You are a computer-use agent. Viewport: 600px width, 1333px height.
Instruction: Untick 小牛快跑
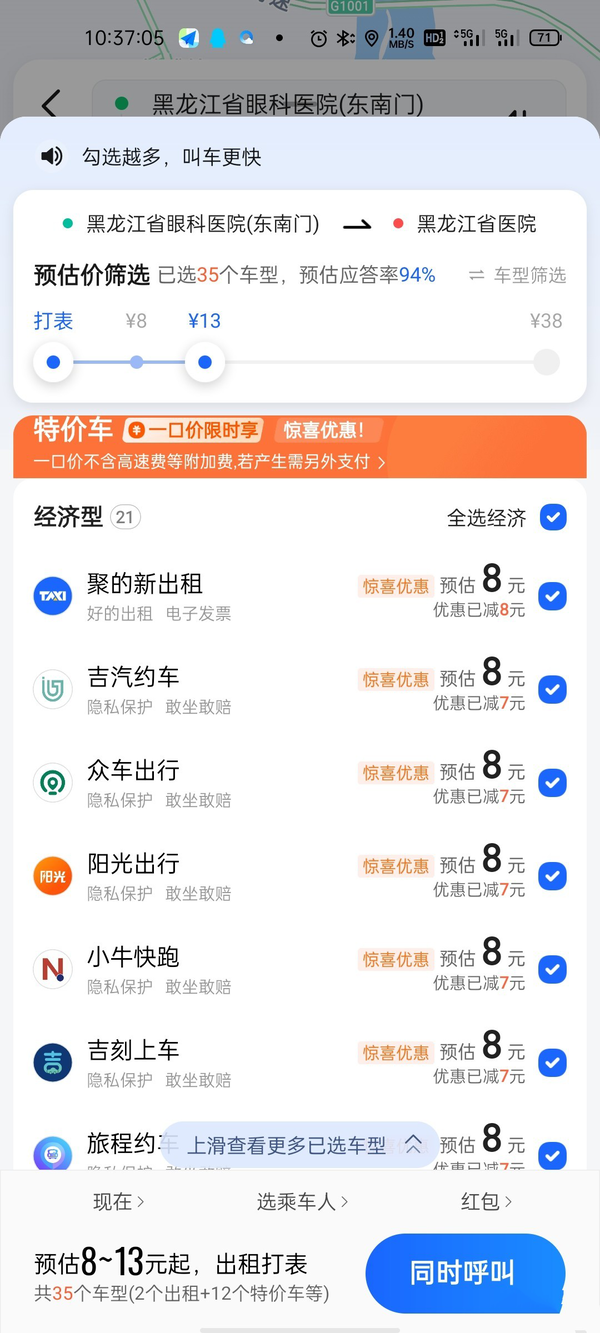coord(552,970)
